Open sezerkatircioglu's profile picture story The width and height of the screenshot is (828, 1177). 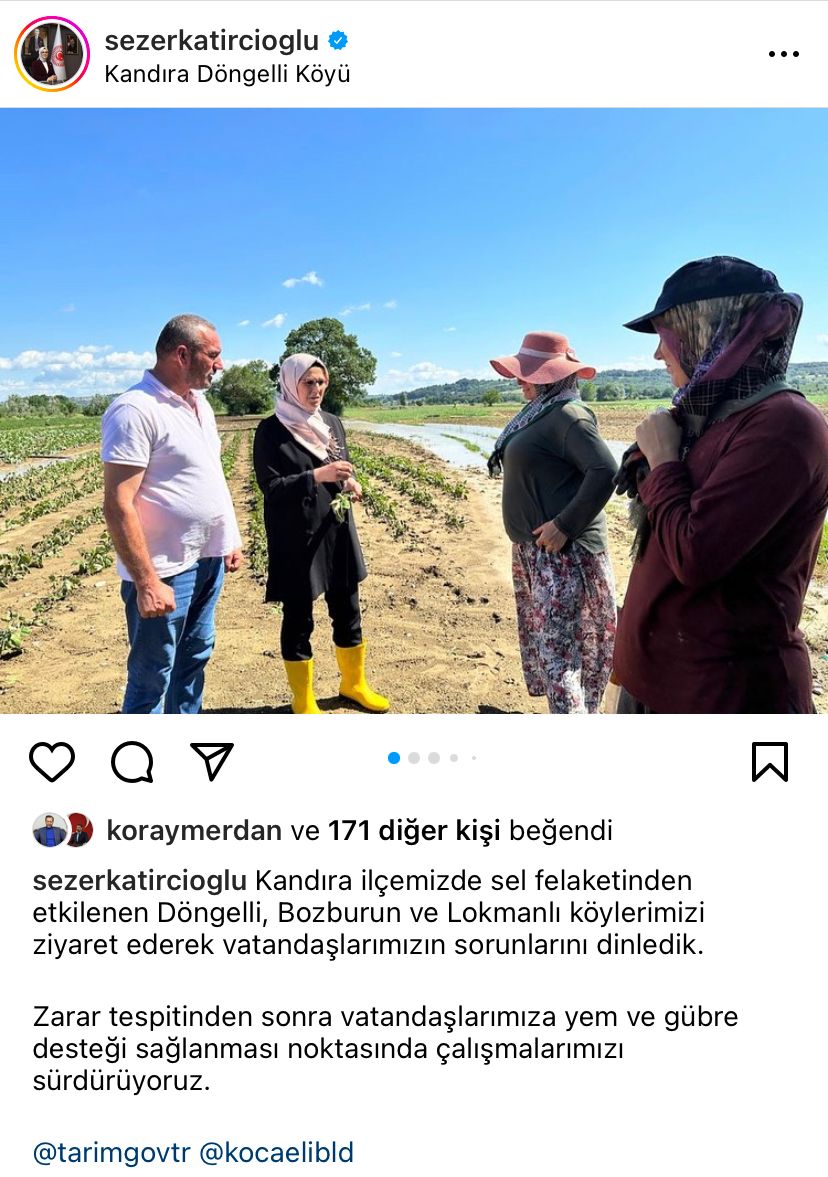click(x=52, y=54)
